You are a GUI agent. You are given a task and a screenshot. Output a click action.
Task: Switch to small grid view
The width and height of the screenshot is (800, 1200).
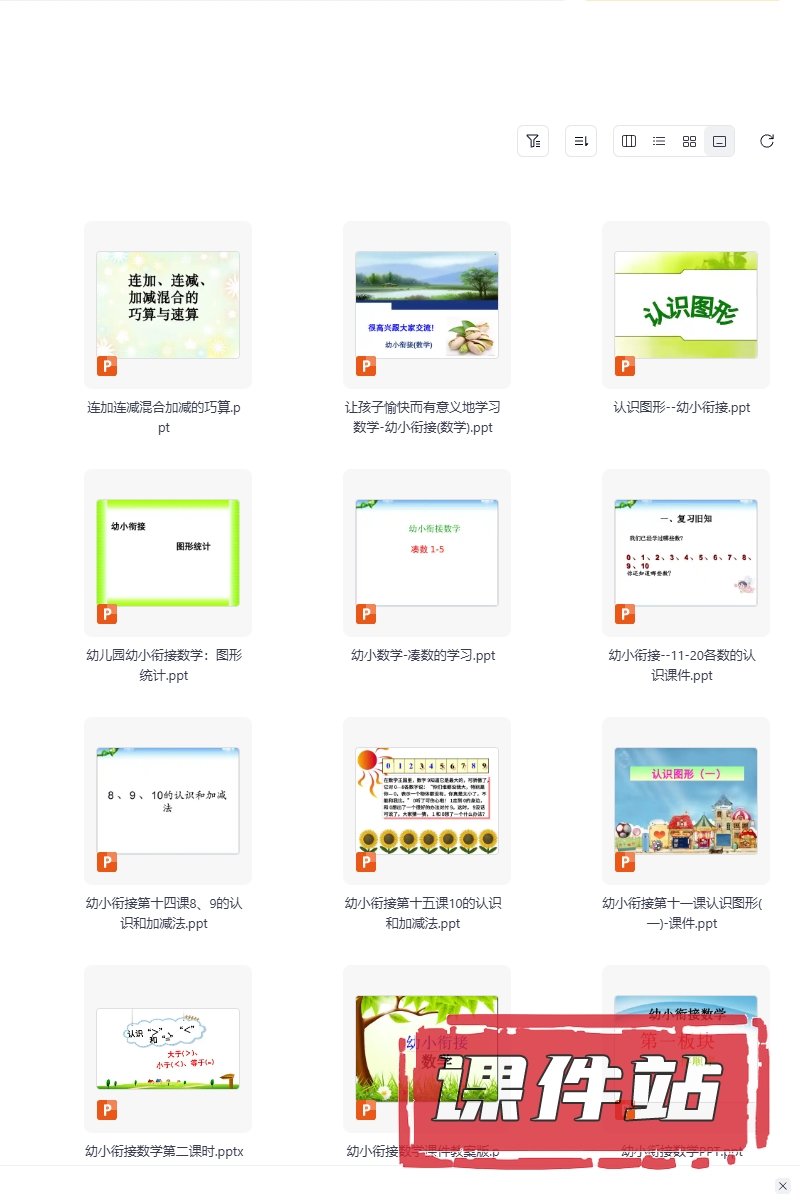(x=689, y=141)
